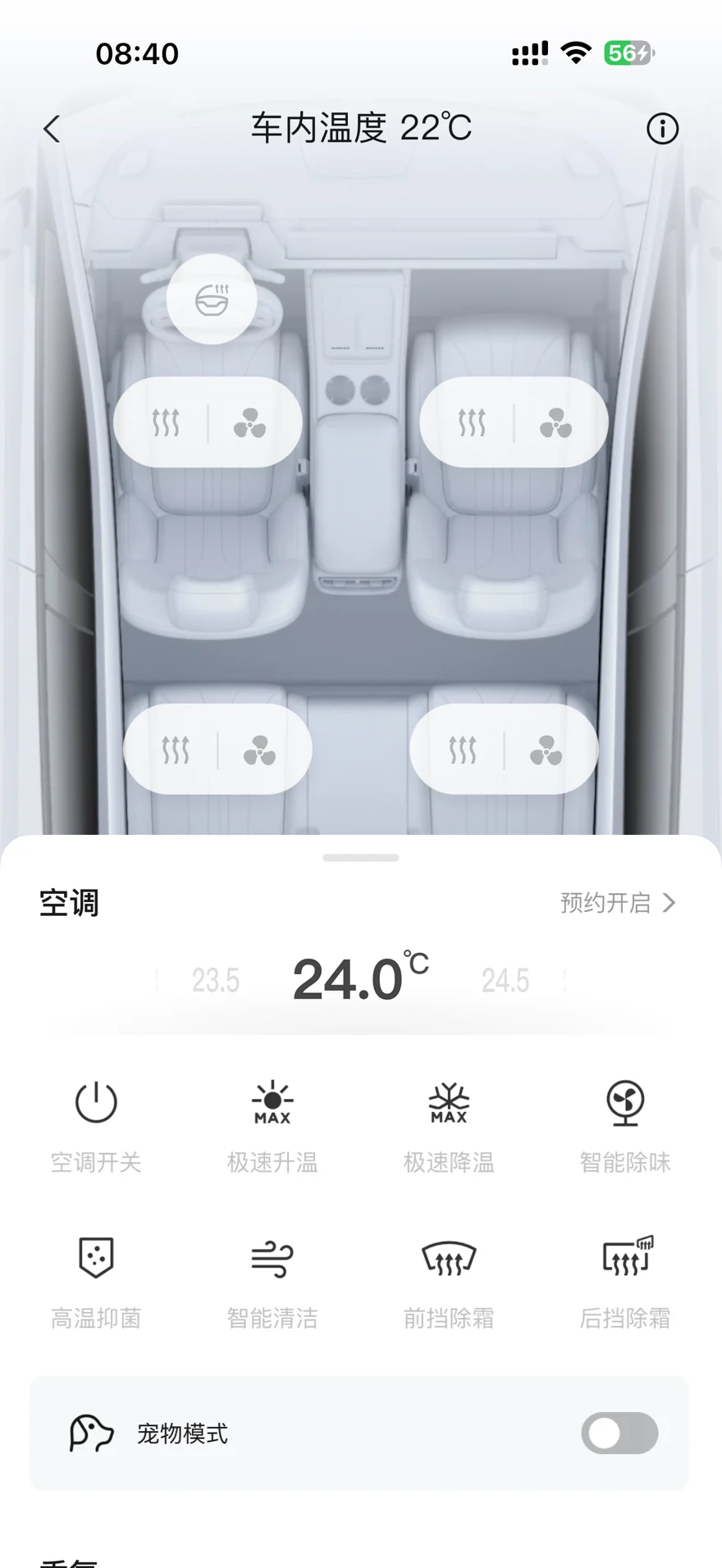Enable driver seat heating
The image size is (722, 1568).
point(166,423)
